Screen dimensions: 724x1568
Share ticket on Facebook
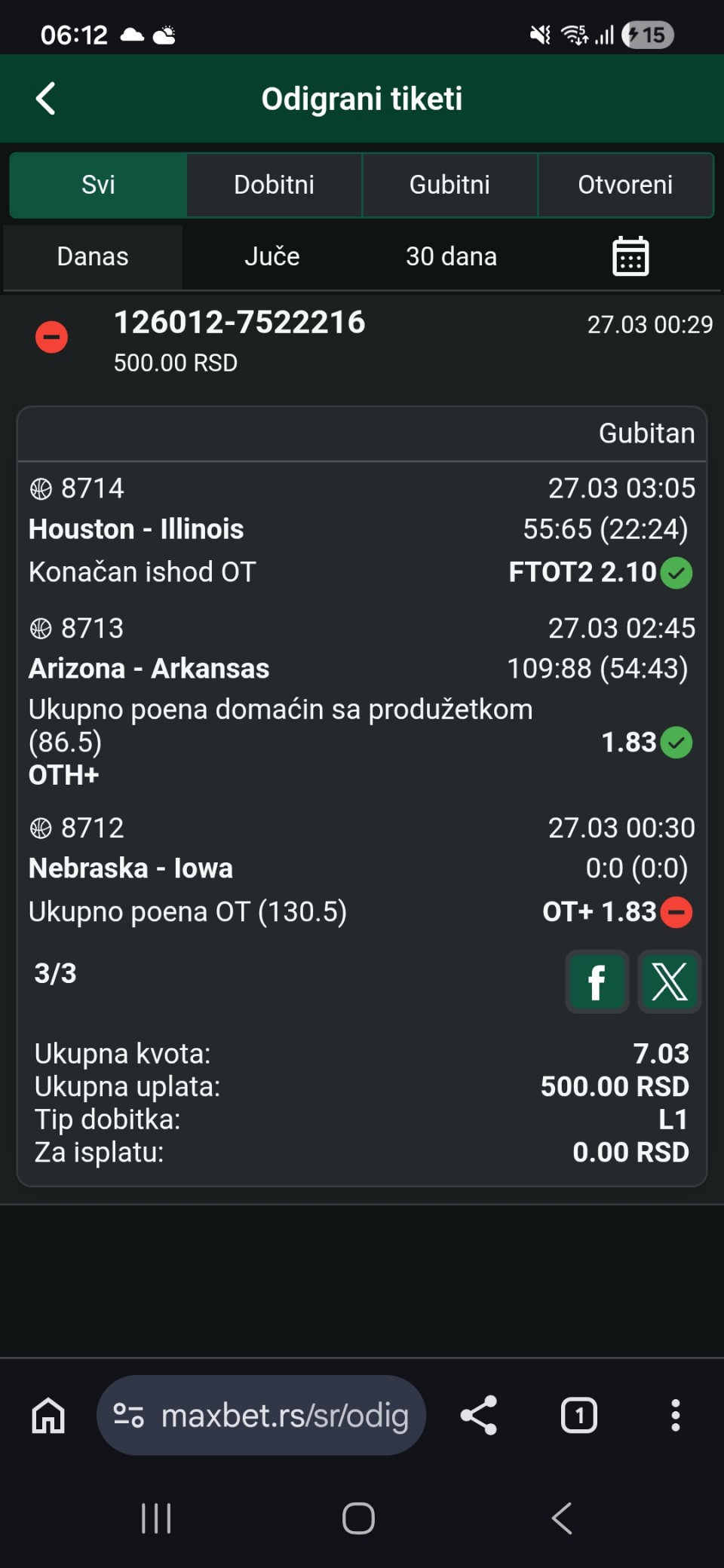point(597,982)
